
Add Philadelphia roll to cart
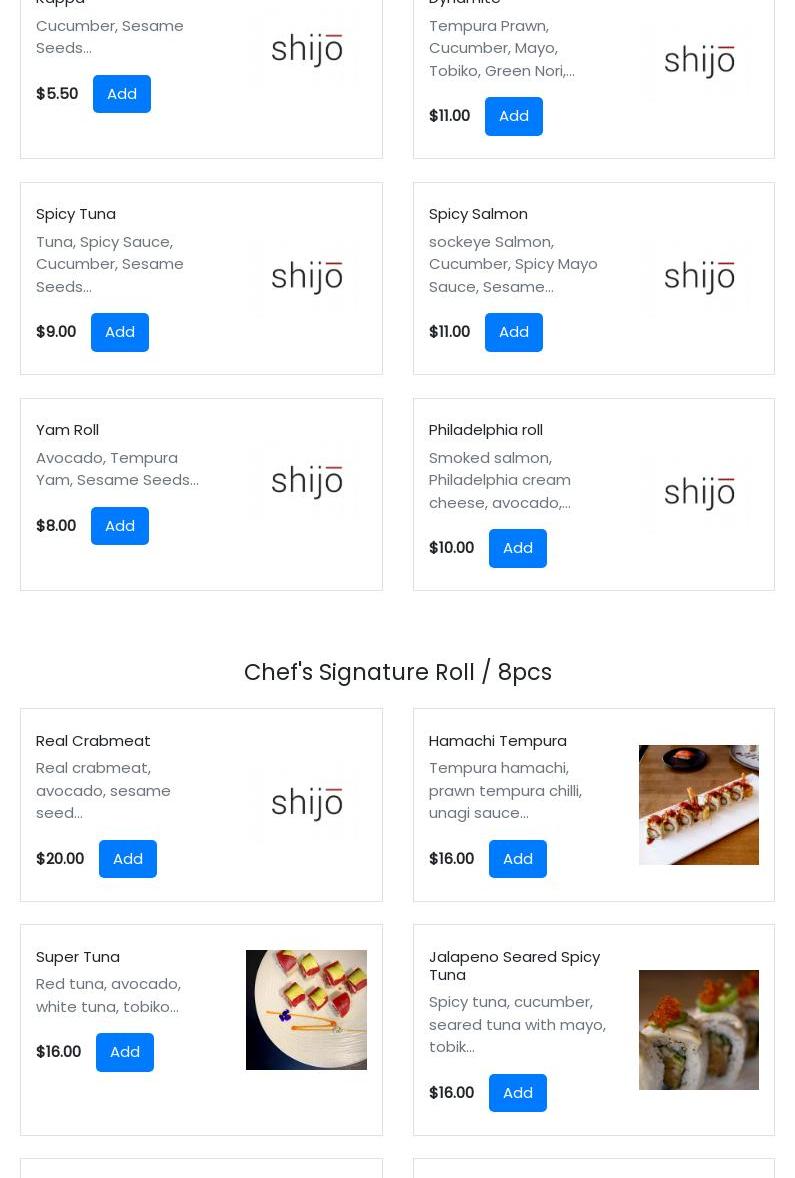click(x=517, y=548)
